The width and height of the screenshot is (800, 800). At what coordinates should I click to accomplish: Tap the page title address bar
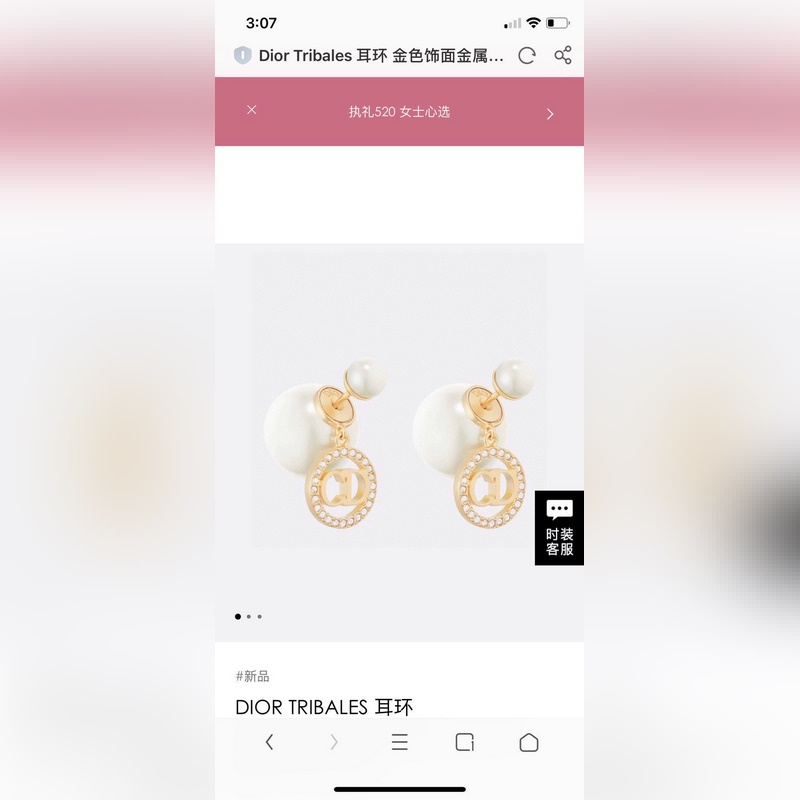[380, 56]
